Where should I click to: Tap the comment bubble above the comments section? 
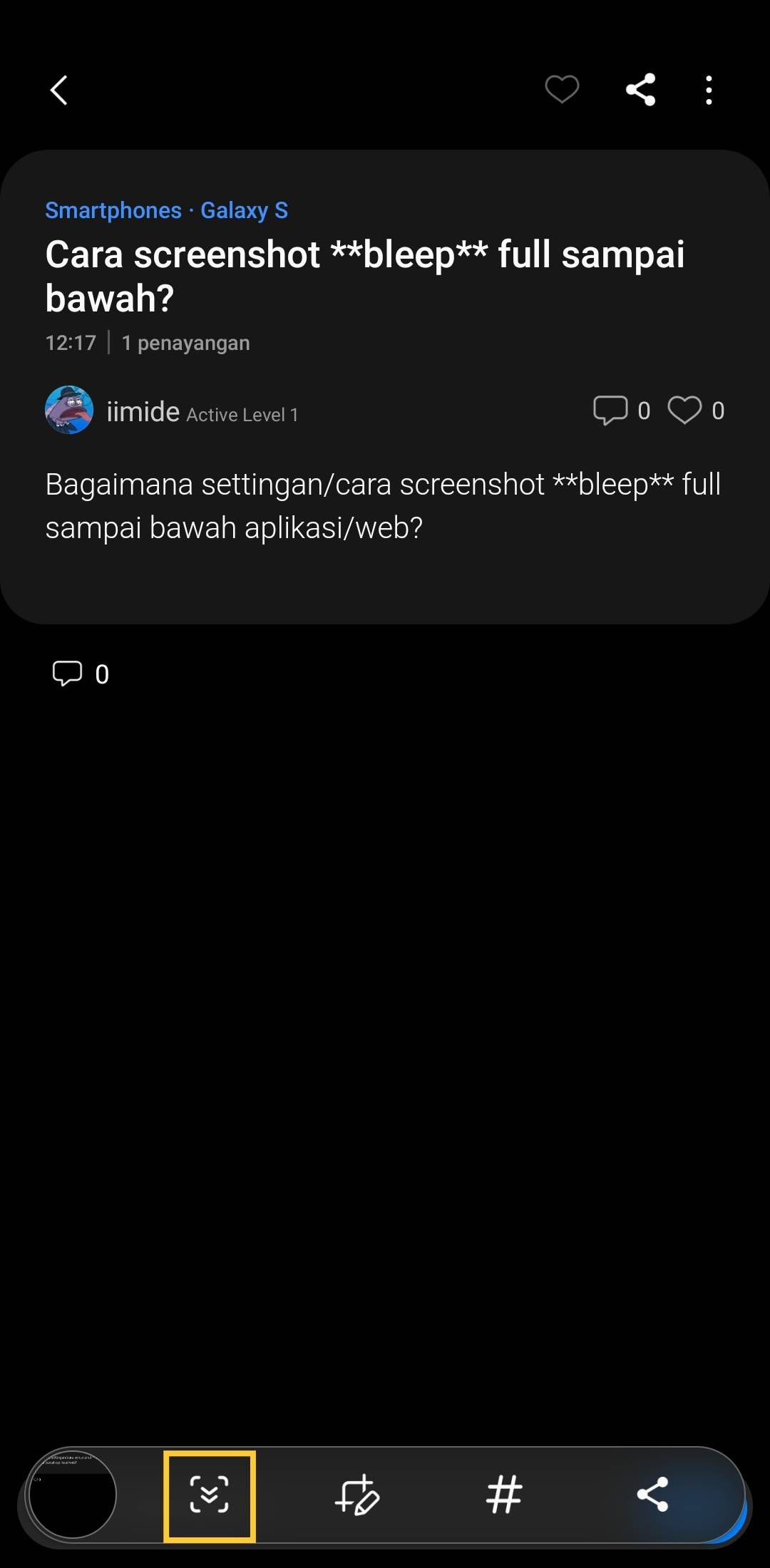click(68, 674)
